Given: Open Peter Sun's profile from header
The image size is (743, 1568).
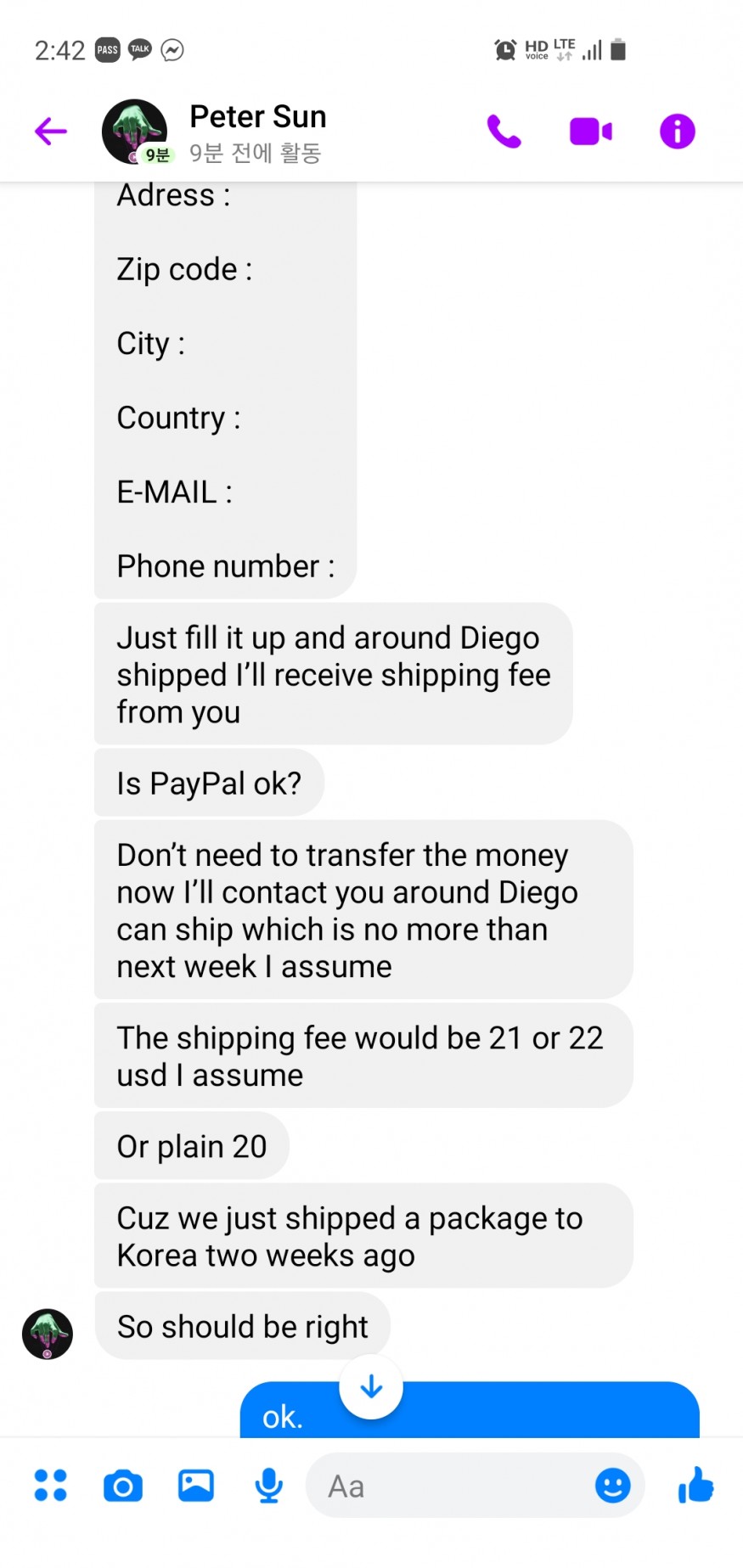Looking at the screenshot, I should (257, 117).
